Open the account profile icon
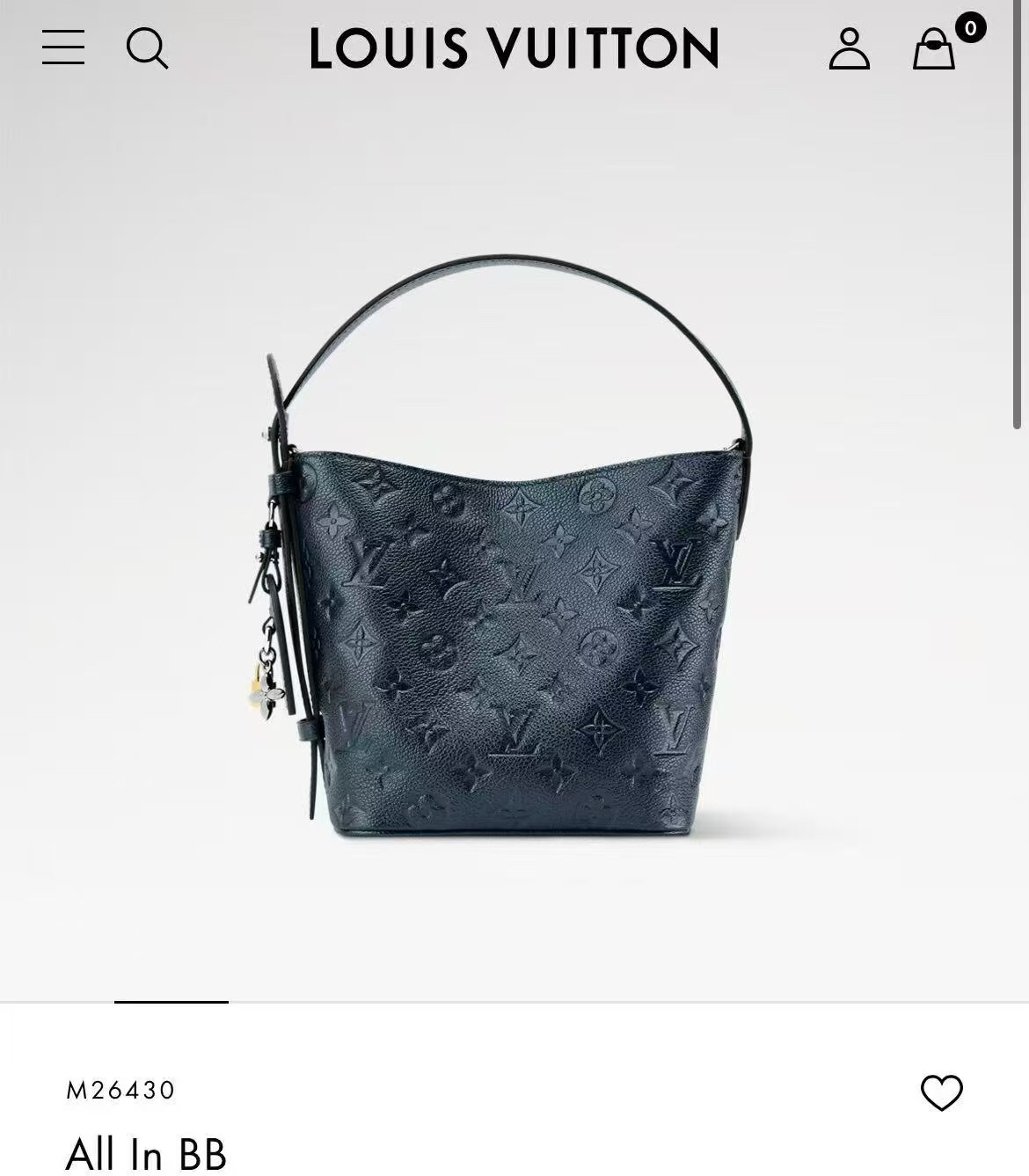 [850, 48]
